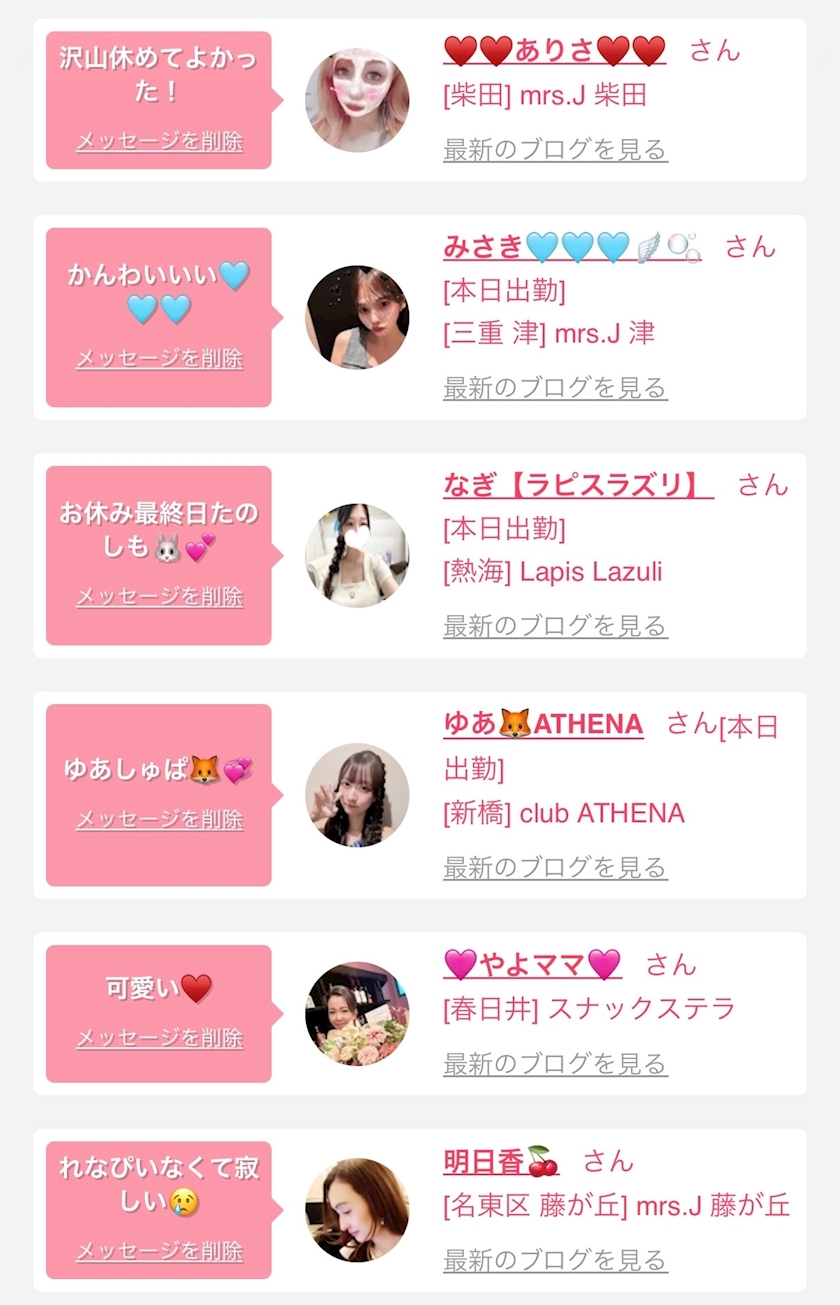Delete the かんわいいい message
Image resolution: width=840 pixels, height=1305 pixels.
point(159,358)
